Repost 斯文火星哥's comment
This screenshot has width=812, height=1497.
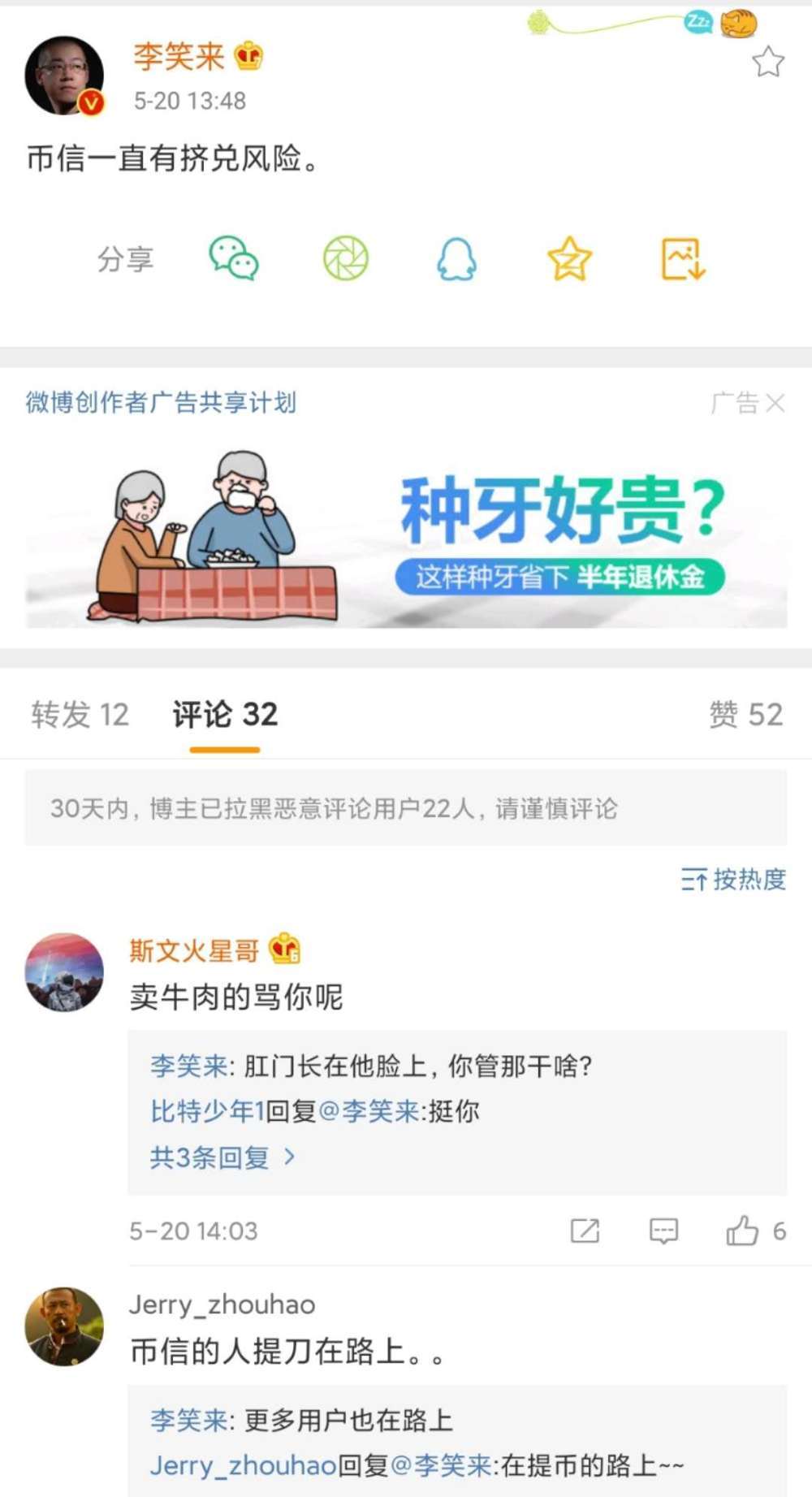click(x=585, y=1231)
